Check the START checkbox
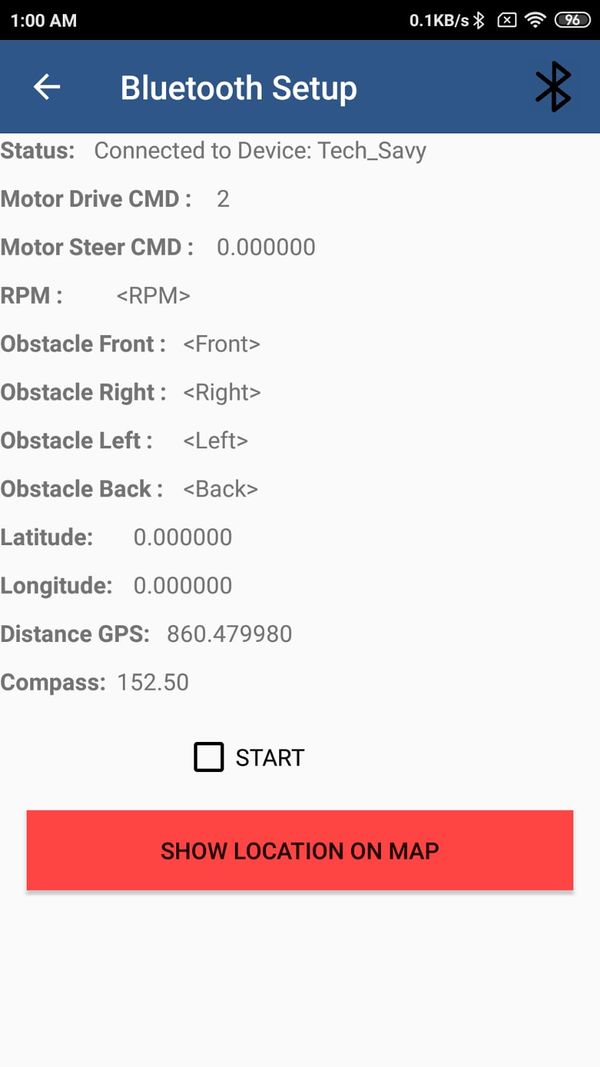Screen dimensions: 600x1067 click(x=209, y=757)
